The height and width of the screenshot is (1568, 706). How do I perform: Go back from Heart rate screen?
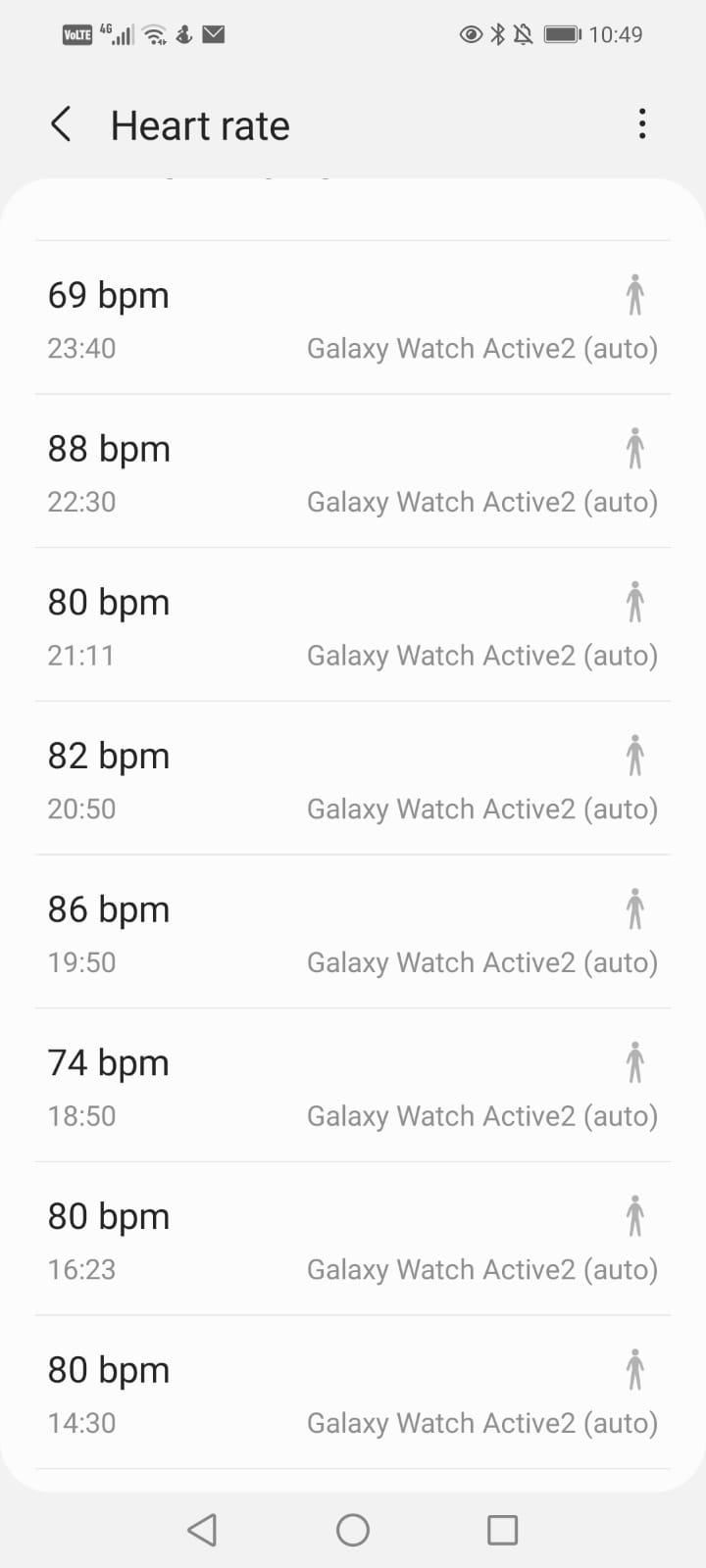tap(61, 125)
